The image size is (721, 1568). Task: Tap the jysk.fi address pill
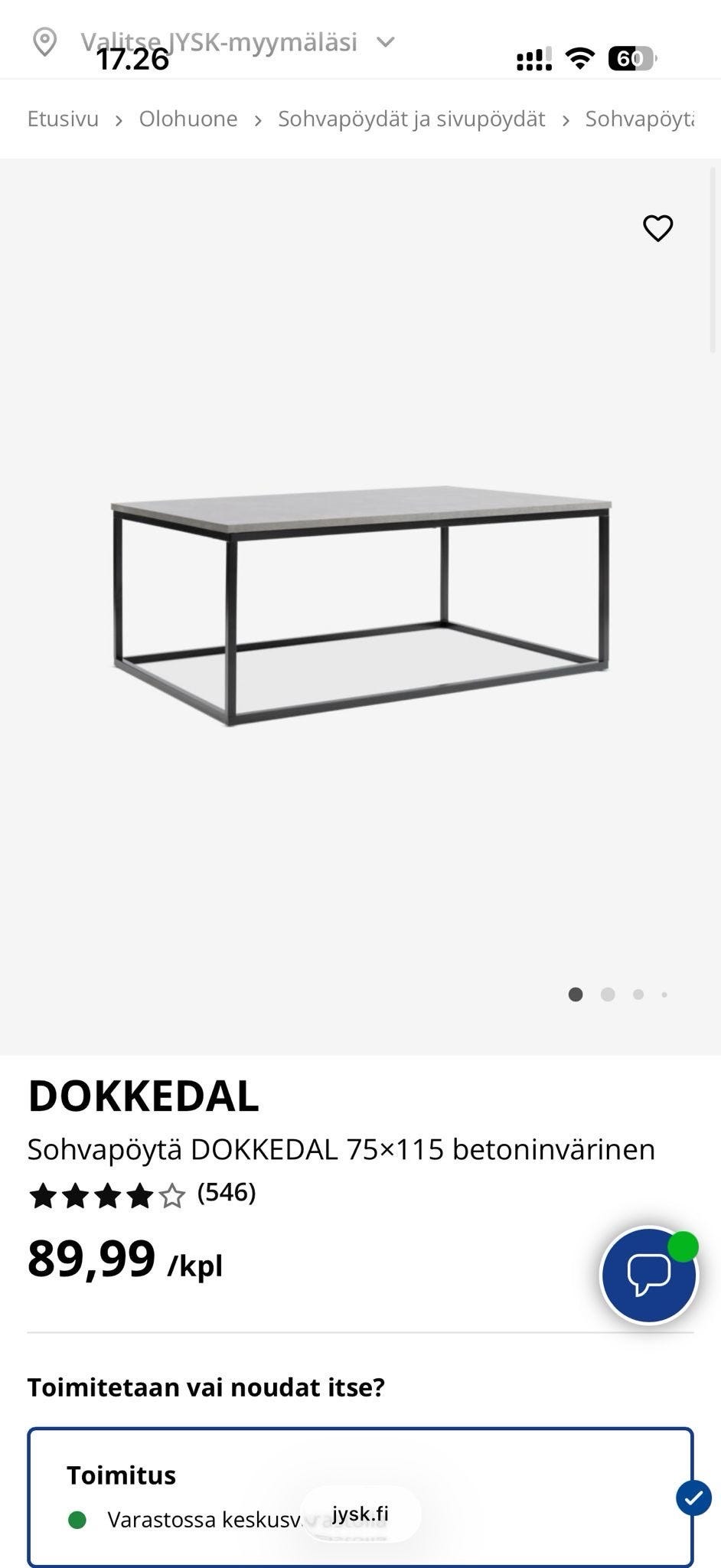tap(360, 1514)
